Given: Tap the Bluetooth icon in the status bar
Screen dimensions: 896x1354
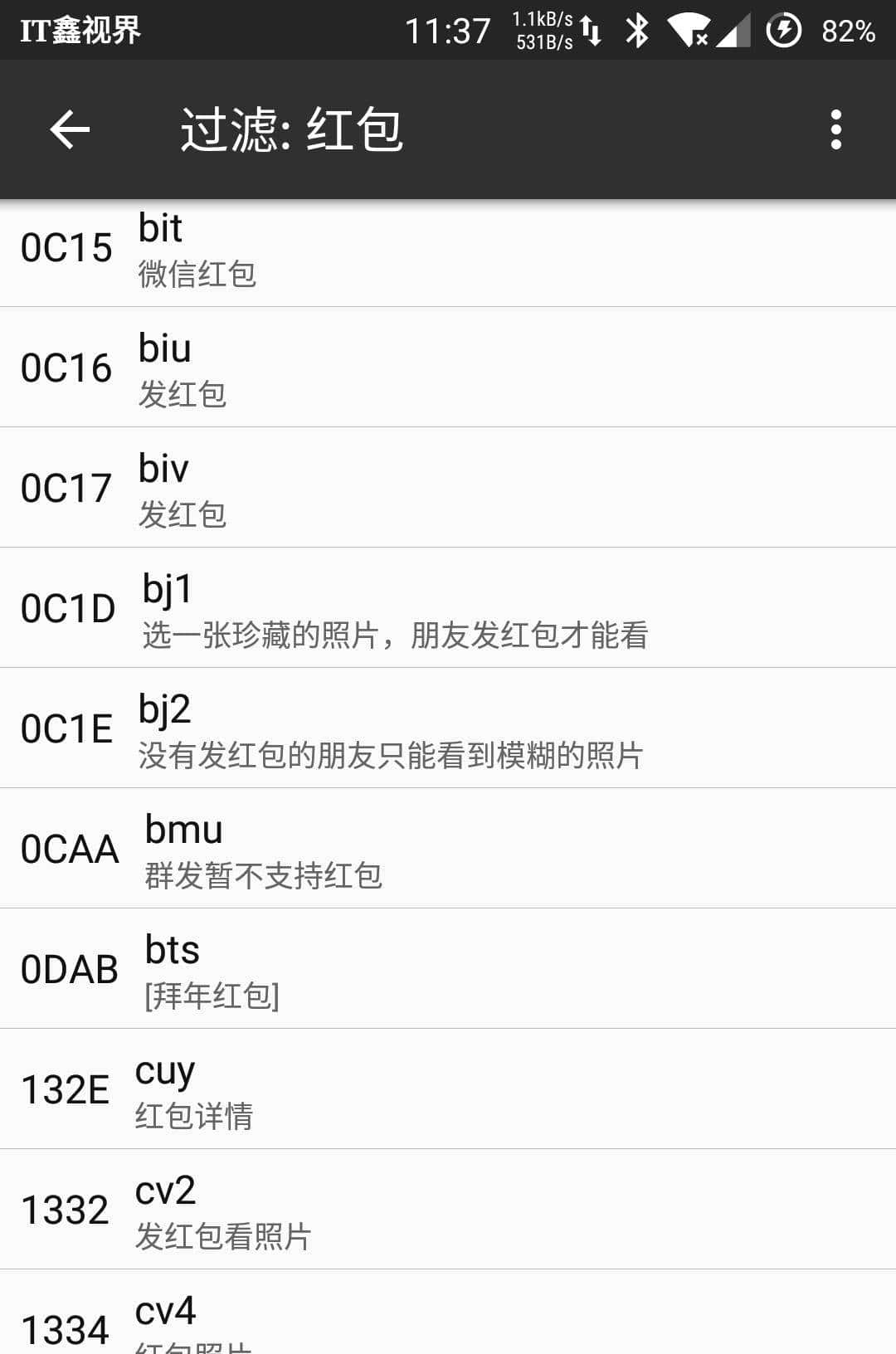Looking at the screenshot, I should (639, 29).
